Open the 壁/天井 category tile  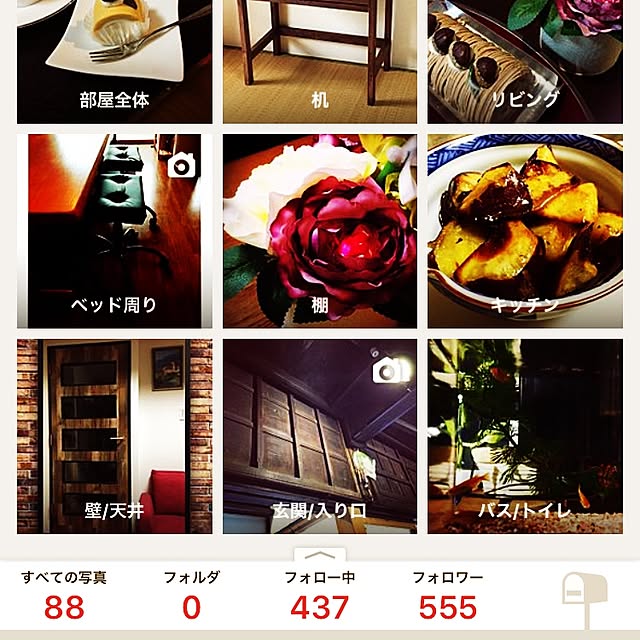114,437
